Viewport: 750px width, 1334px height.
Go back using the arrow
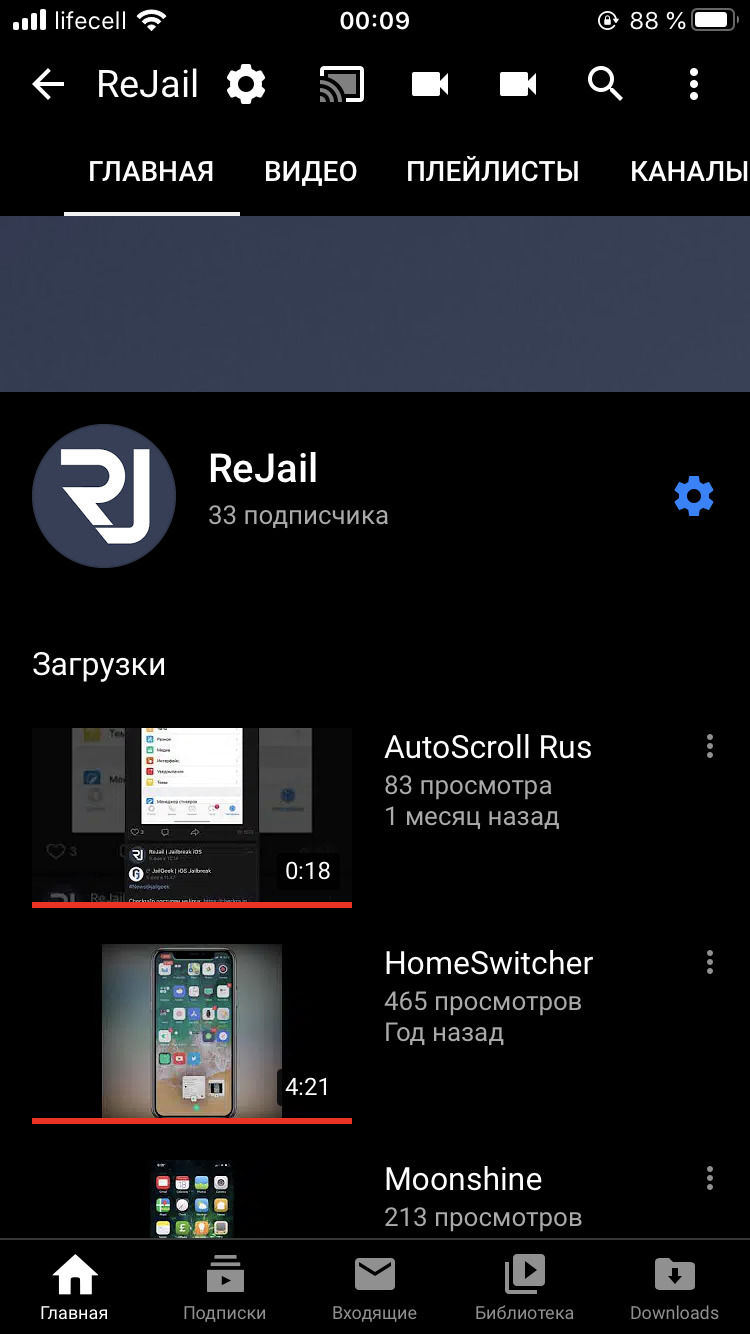pos(48,85)
